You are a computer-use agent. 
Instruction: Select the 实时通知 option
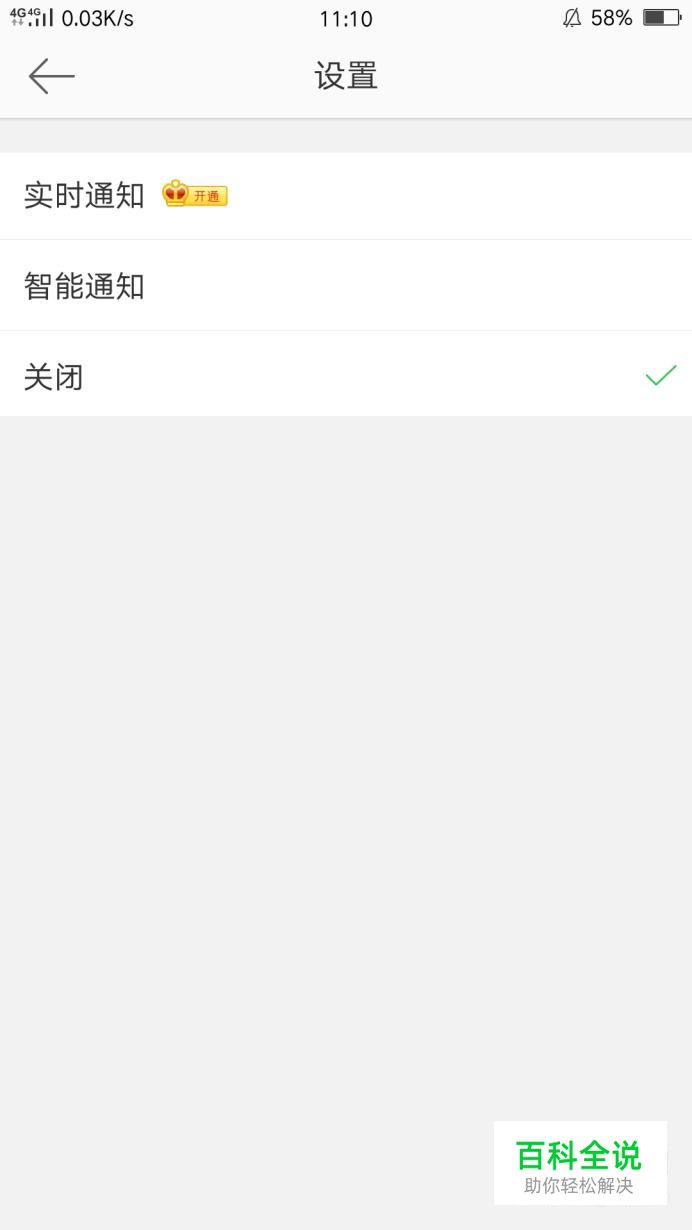(346, 196)
